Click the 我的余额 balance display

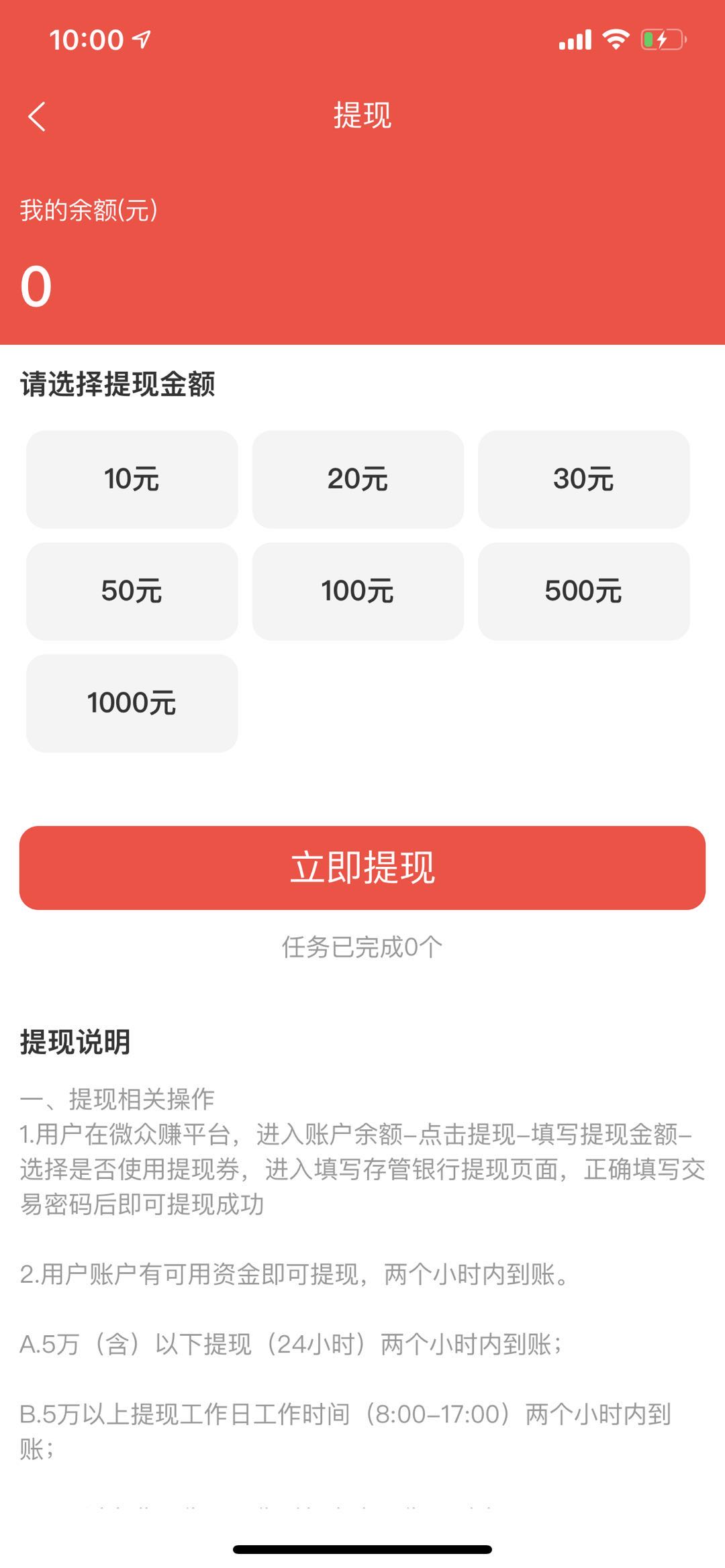click(x=87, y=211)
